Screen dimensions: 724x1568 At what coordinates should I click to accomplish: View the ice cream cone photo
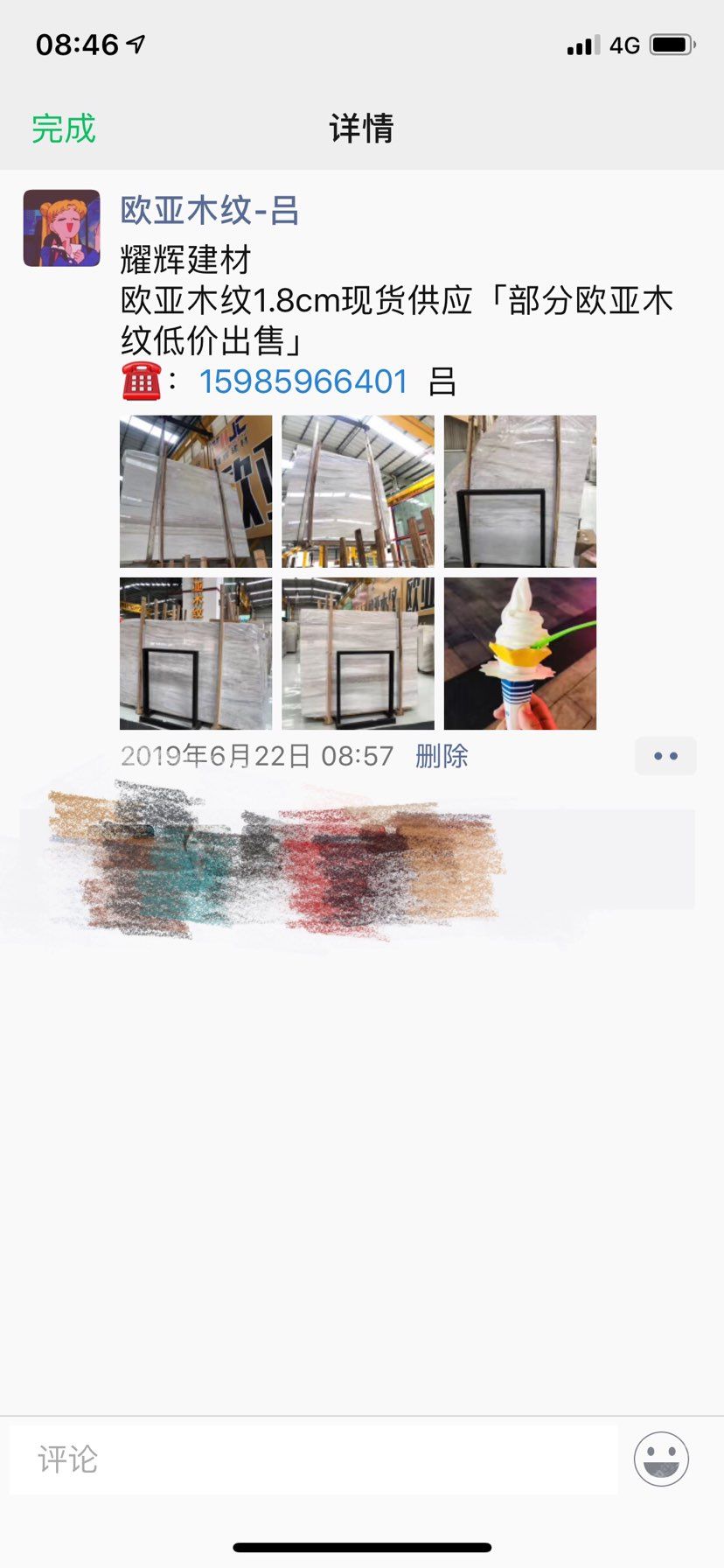tap(519, 653)
